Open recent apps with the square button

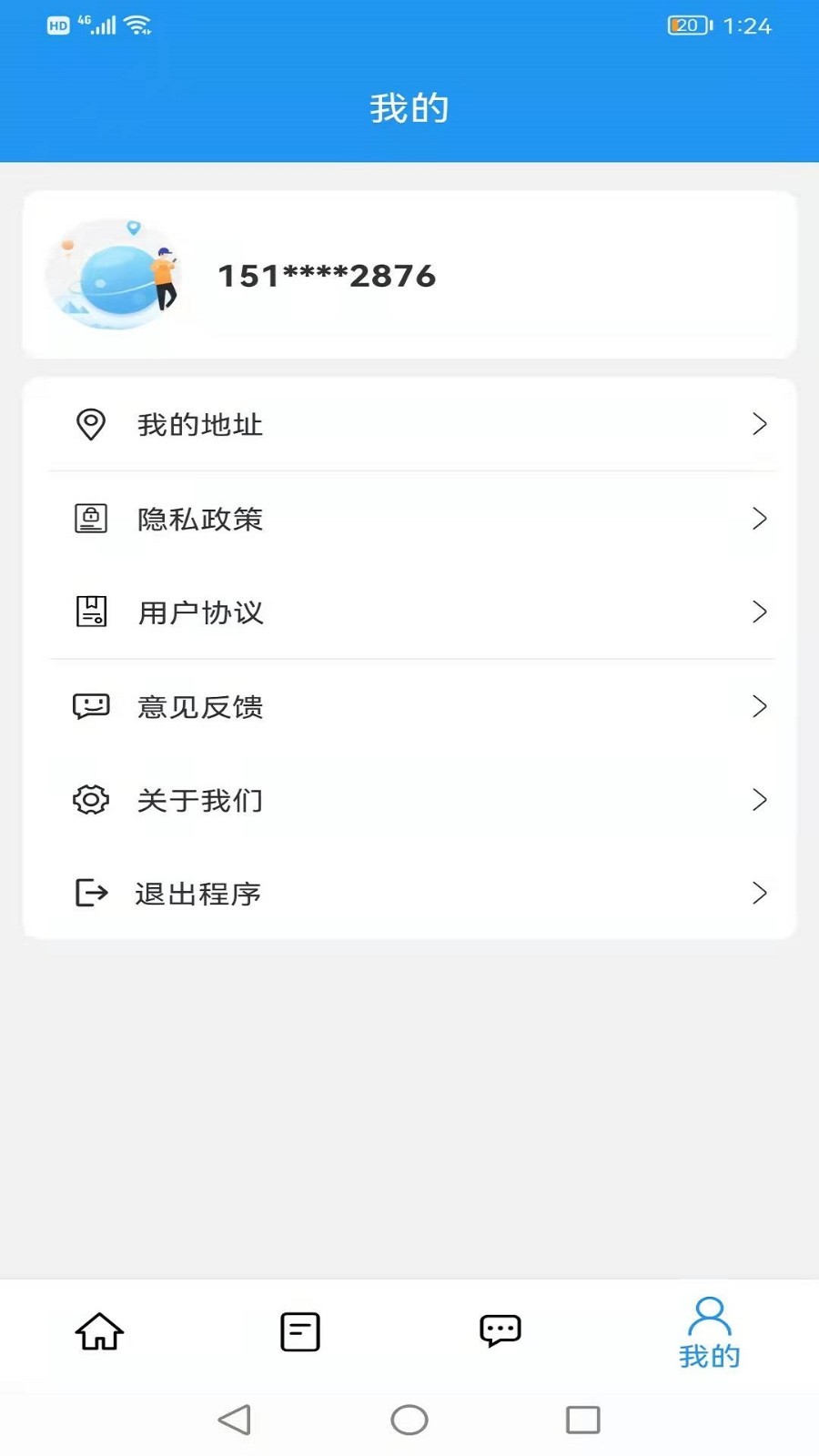582,1420
